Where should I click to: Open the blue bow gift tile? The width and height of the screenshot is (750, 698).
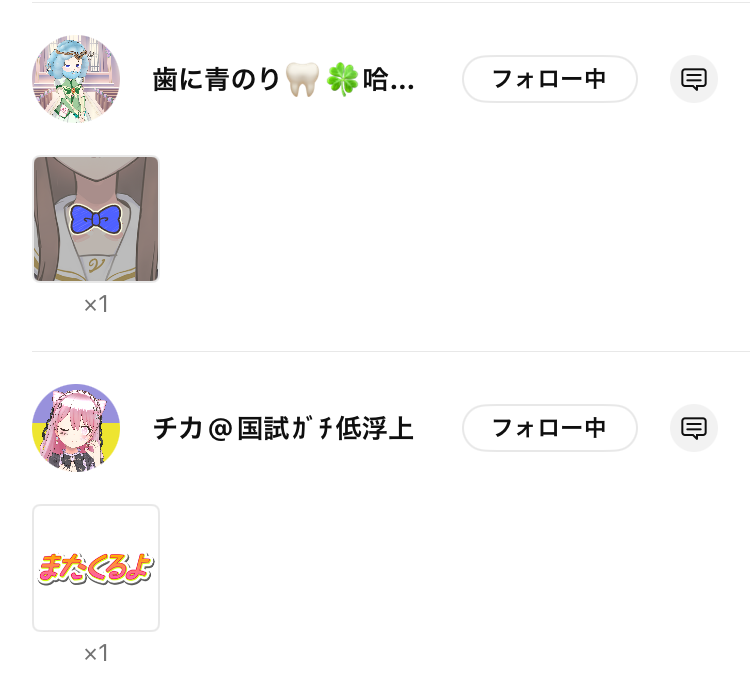tap(96, 219)
